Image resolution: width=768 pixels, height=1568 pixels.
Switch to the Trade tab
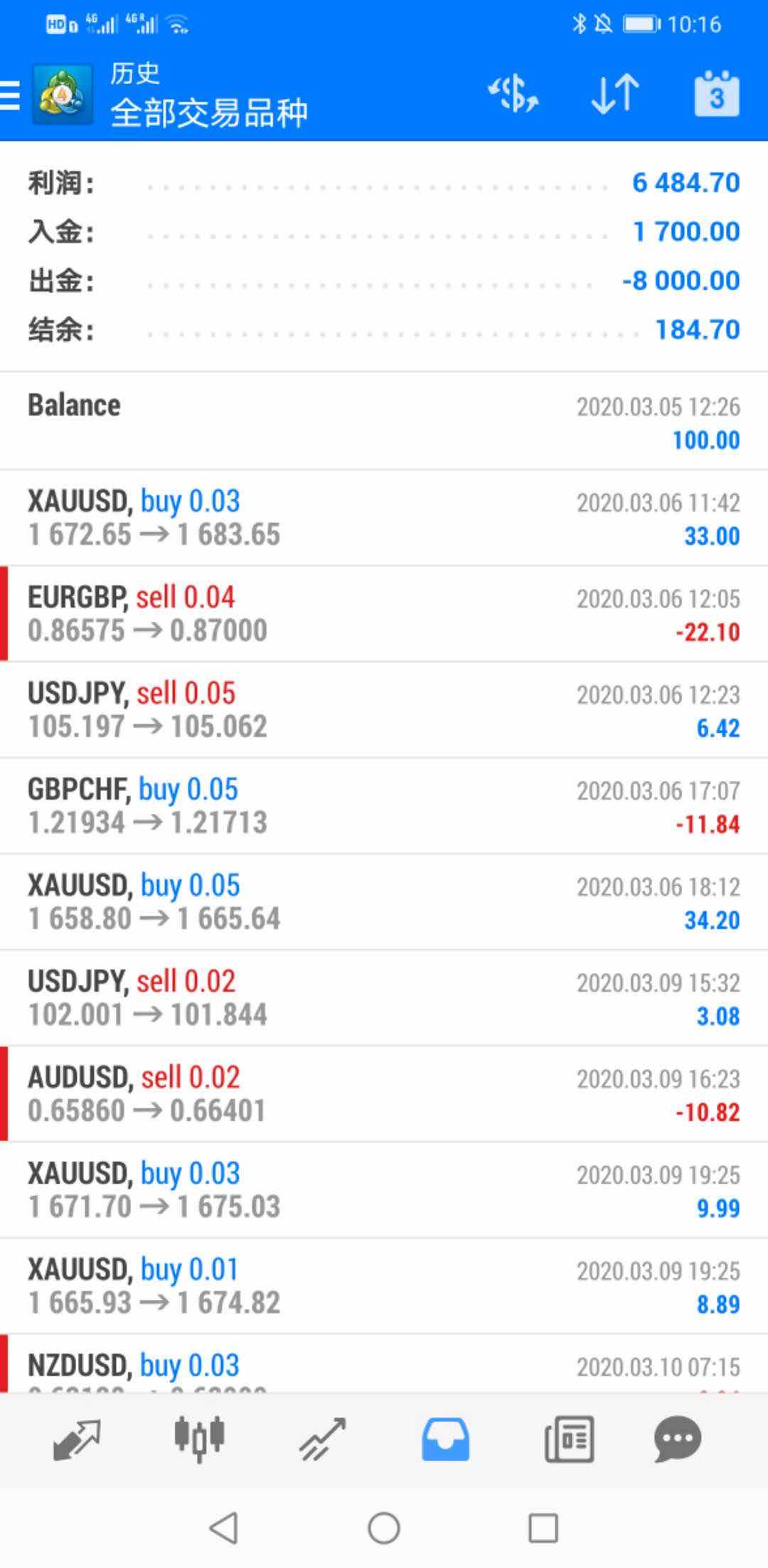point(322,1439)
